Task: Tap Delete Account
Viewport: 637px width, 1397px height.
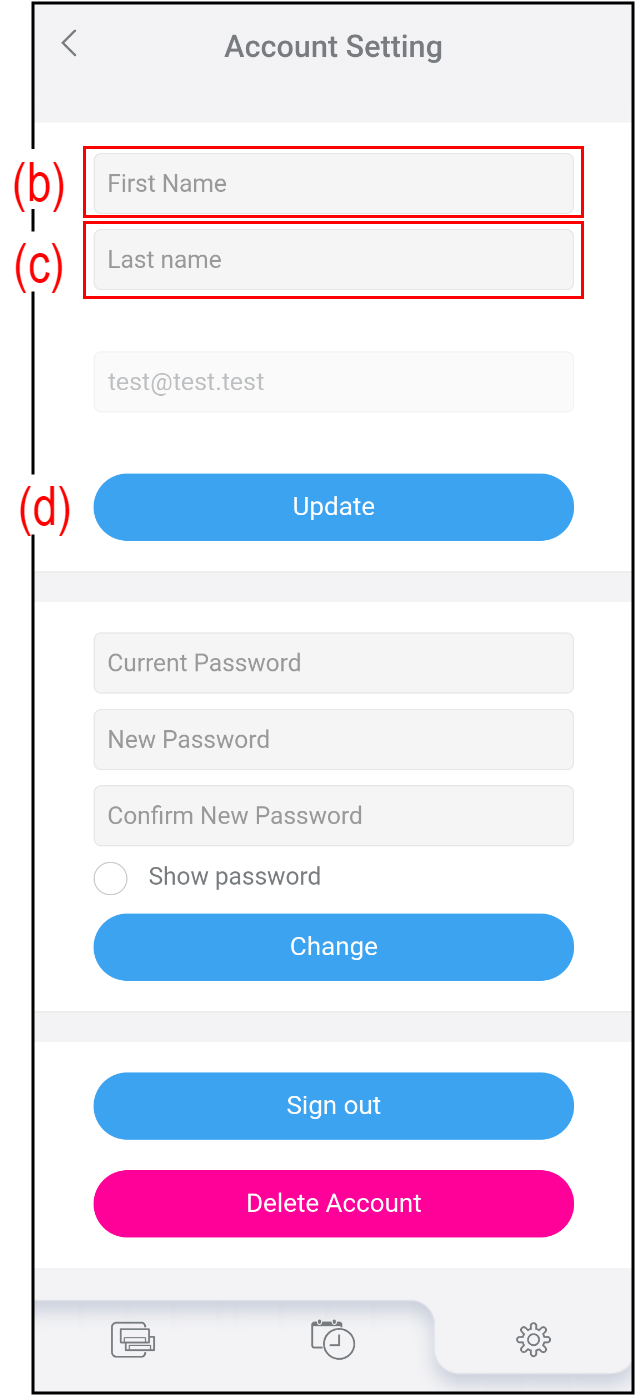Action: point(333,1203)
